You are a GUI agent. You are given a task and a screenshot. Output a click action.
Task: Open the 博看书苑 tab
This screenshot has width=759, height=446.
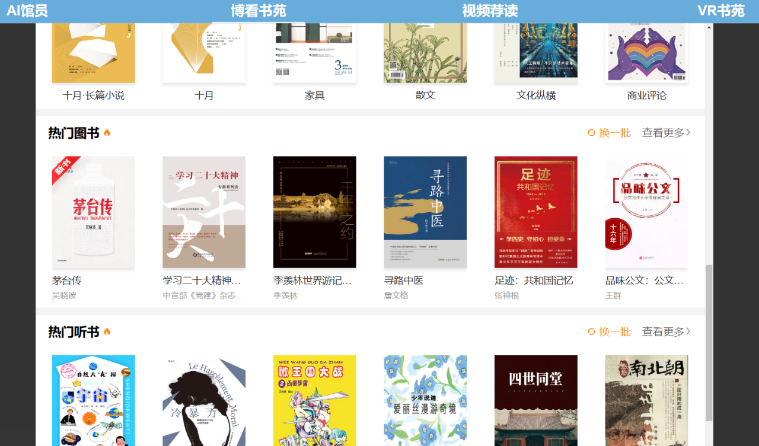pyautogui.click(x=258, y=11)
